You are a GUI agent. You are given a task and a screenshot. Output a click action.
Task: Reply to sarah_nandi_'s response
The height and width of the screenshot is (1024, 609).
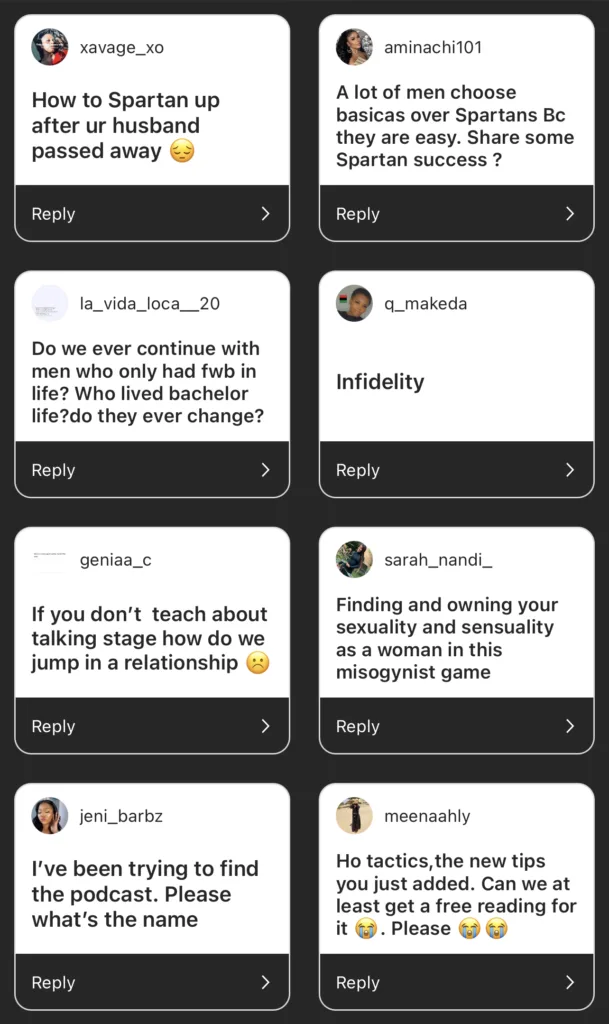tap(456, 726)
